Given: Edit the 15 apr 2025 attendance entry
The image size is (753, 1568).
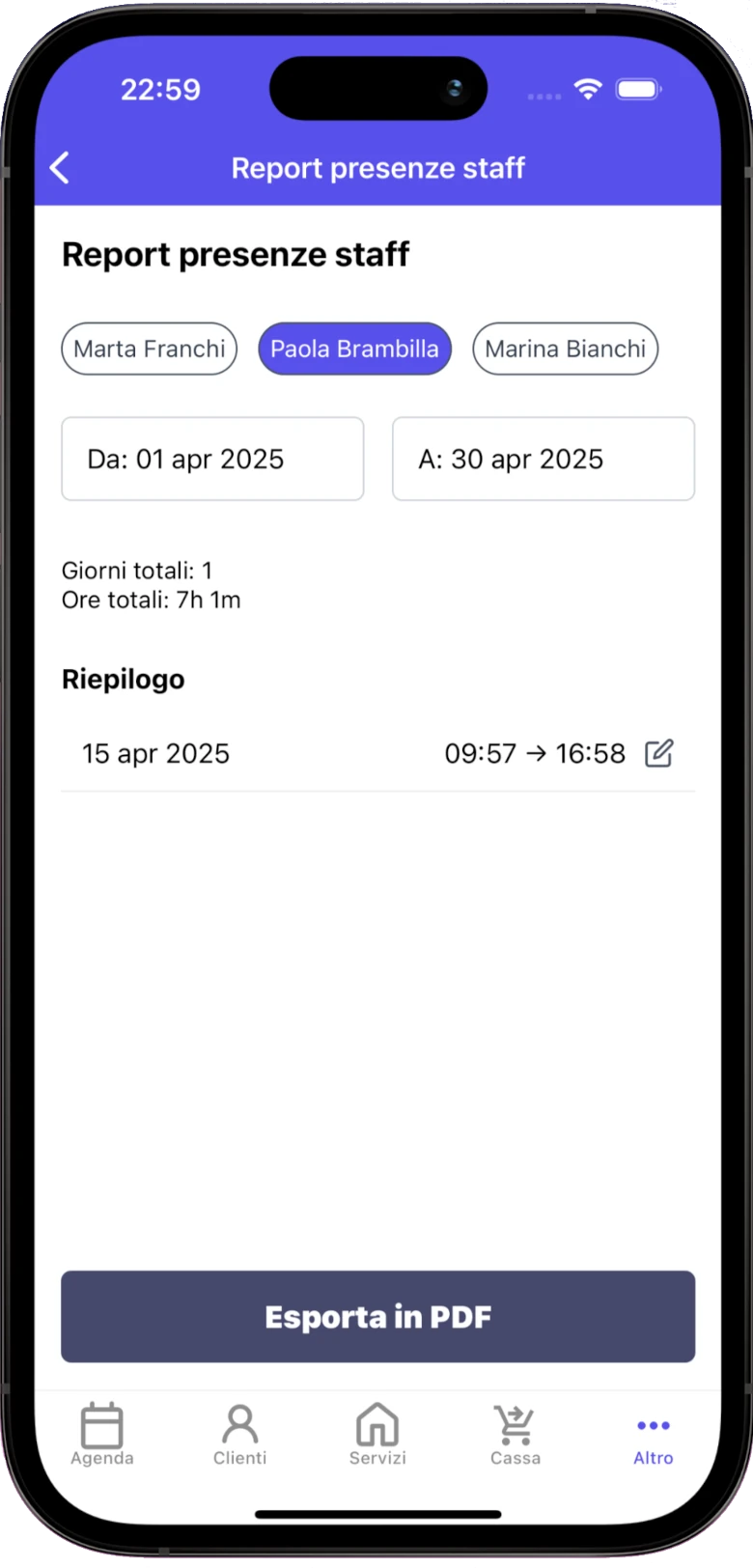Looking at the screenshot, I should (659, 753).
